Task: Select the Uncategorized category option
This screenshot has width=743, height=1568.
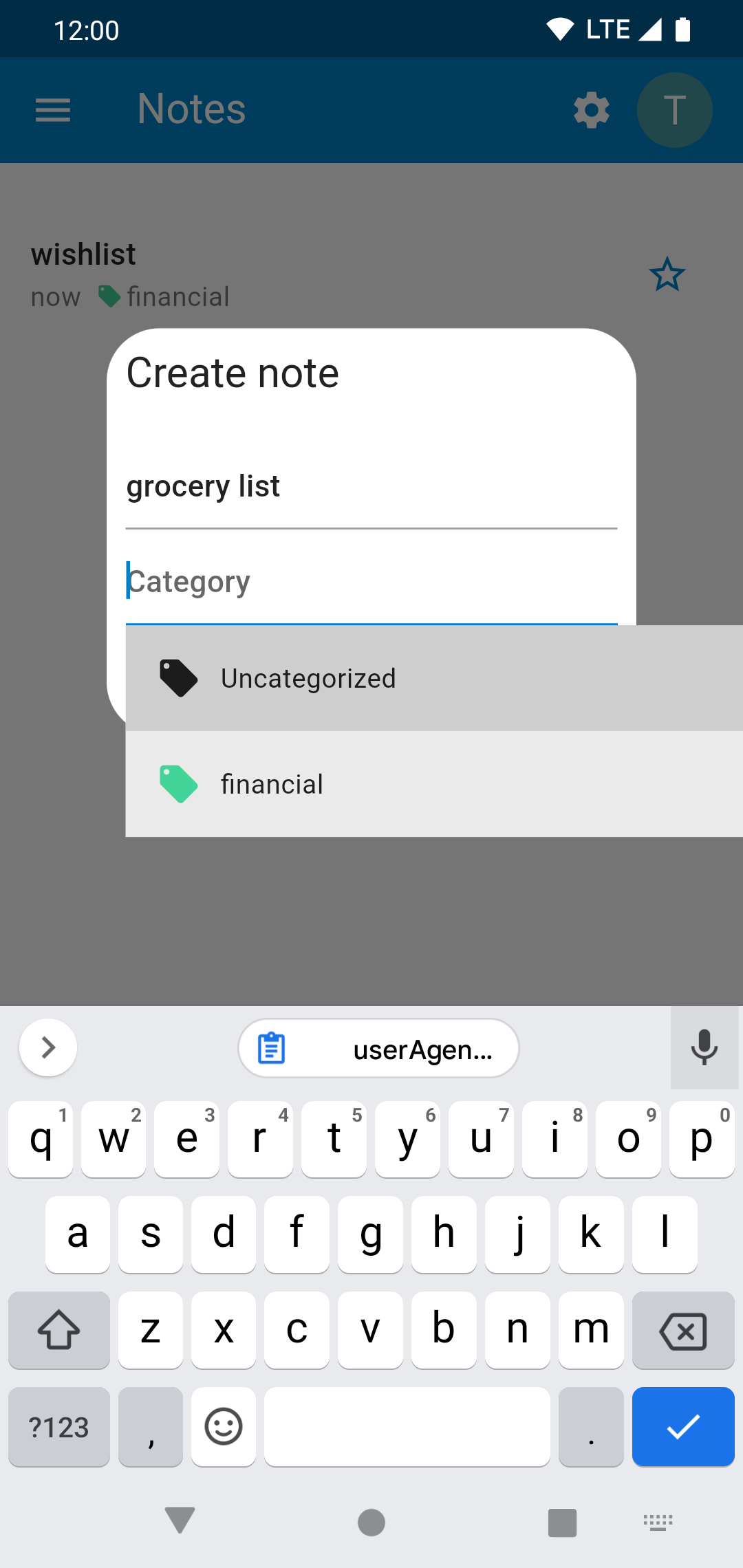Action: click(x=434, y=678)
